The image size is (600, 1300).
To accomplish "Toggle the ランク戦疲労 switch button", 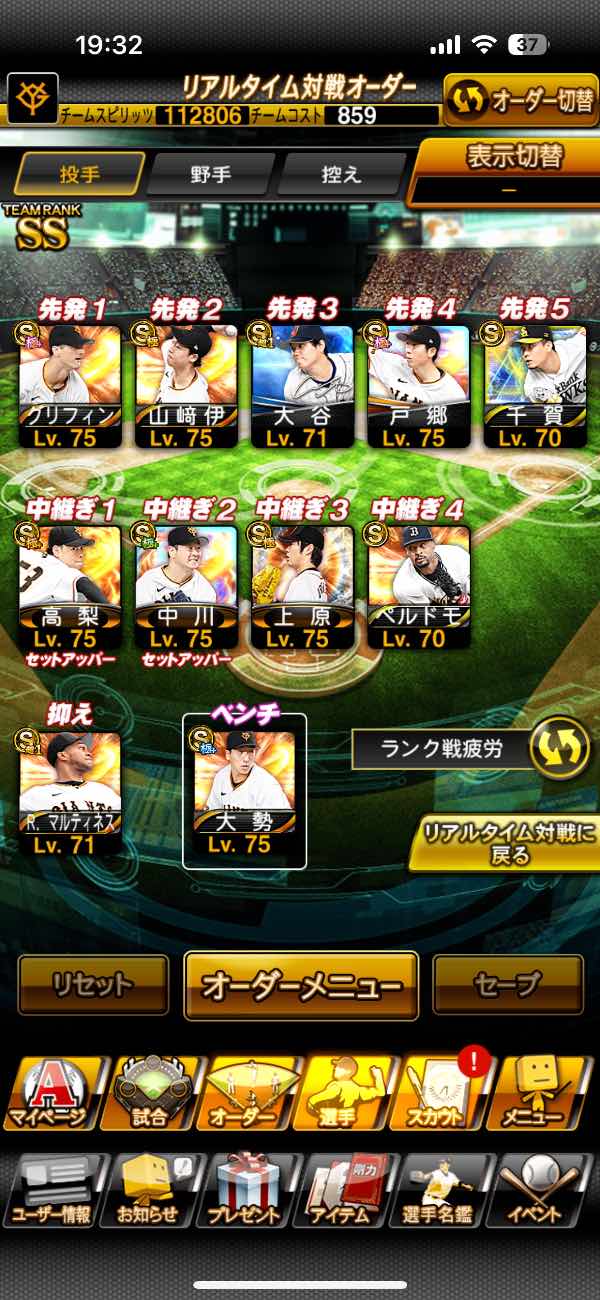I will tap(559, 748).
